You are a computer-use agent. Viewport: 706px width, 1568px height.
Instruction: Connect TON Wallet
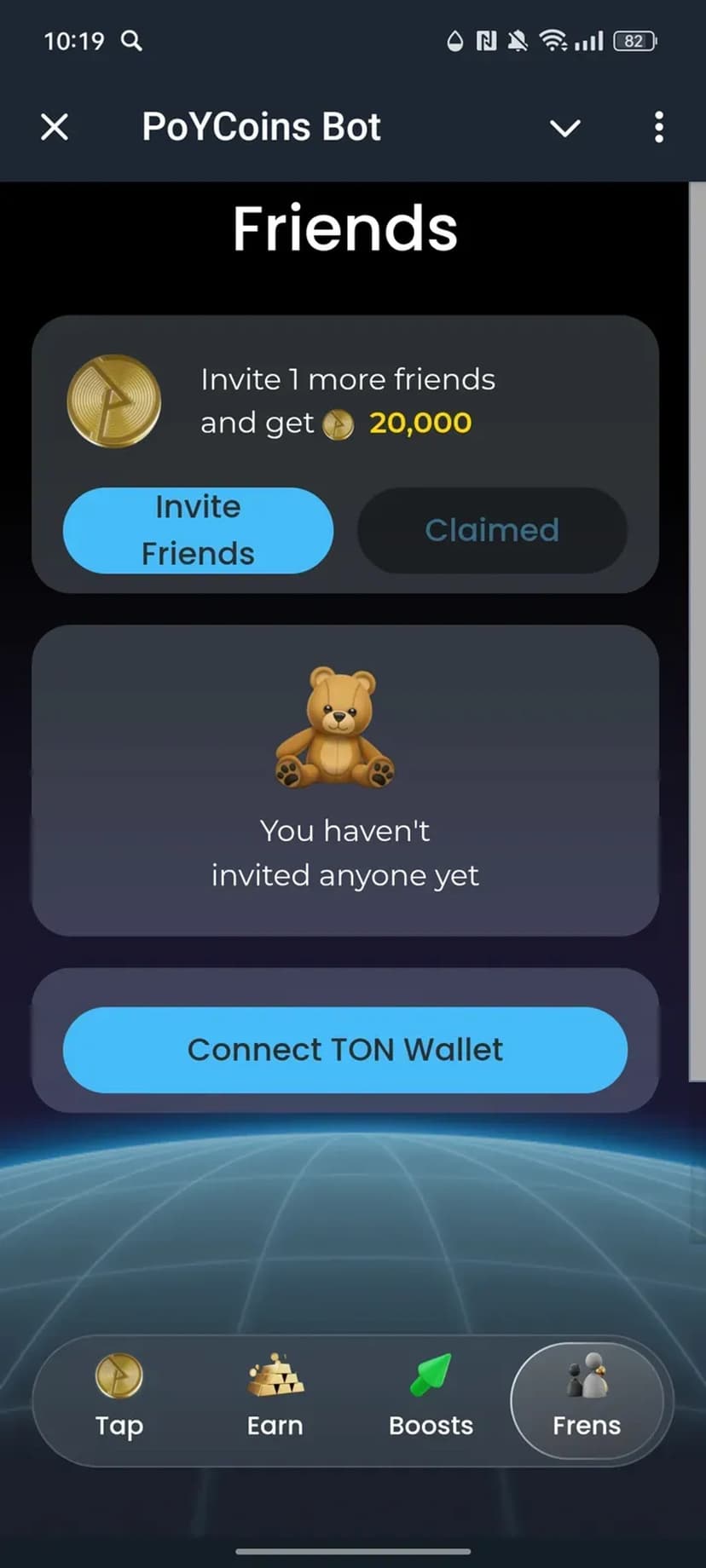pos(345,1050)
